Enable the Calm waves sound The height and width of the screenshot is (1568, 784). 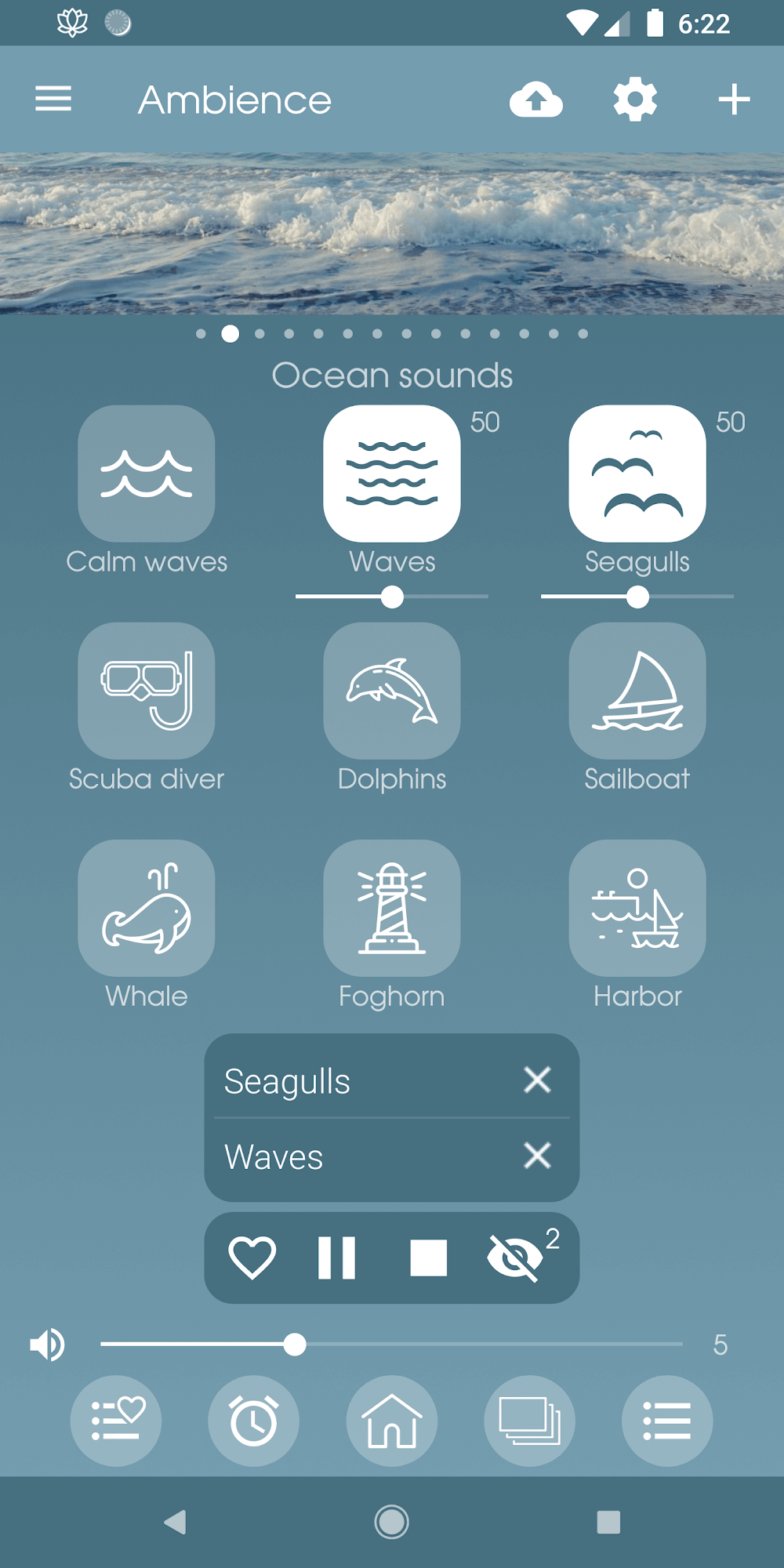pyautogui.click(x=147, y=474)
